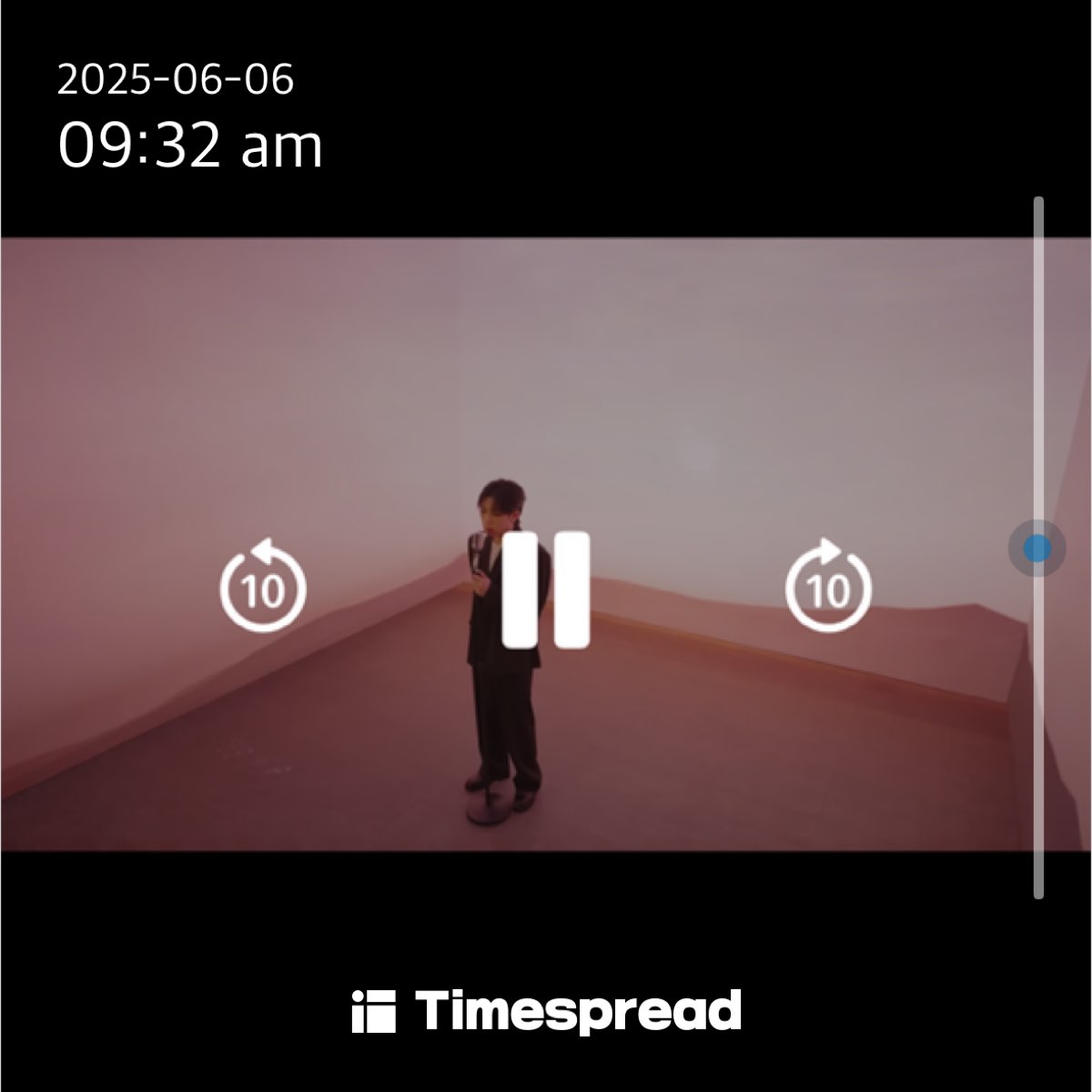Viewport: 1092px width, 1092px height.
Task: Pause the playing video
Action: pos(546,590)
